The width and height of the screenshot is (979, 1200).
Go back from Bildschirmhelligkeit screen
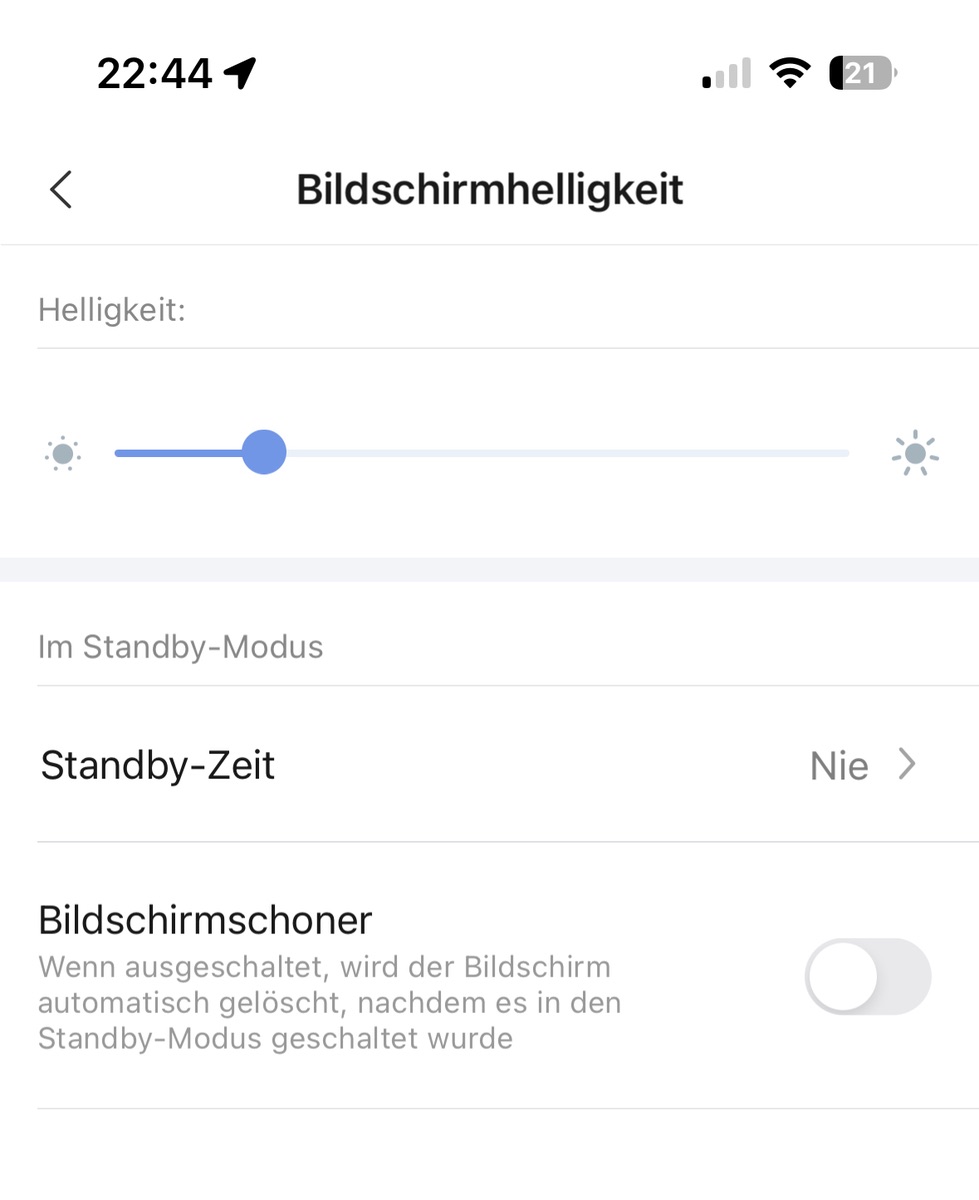click(61, 189)
